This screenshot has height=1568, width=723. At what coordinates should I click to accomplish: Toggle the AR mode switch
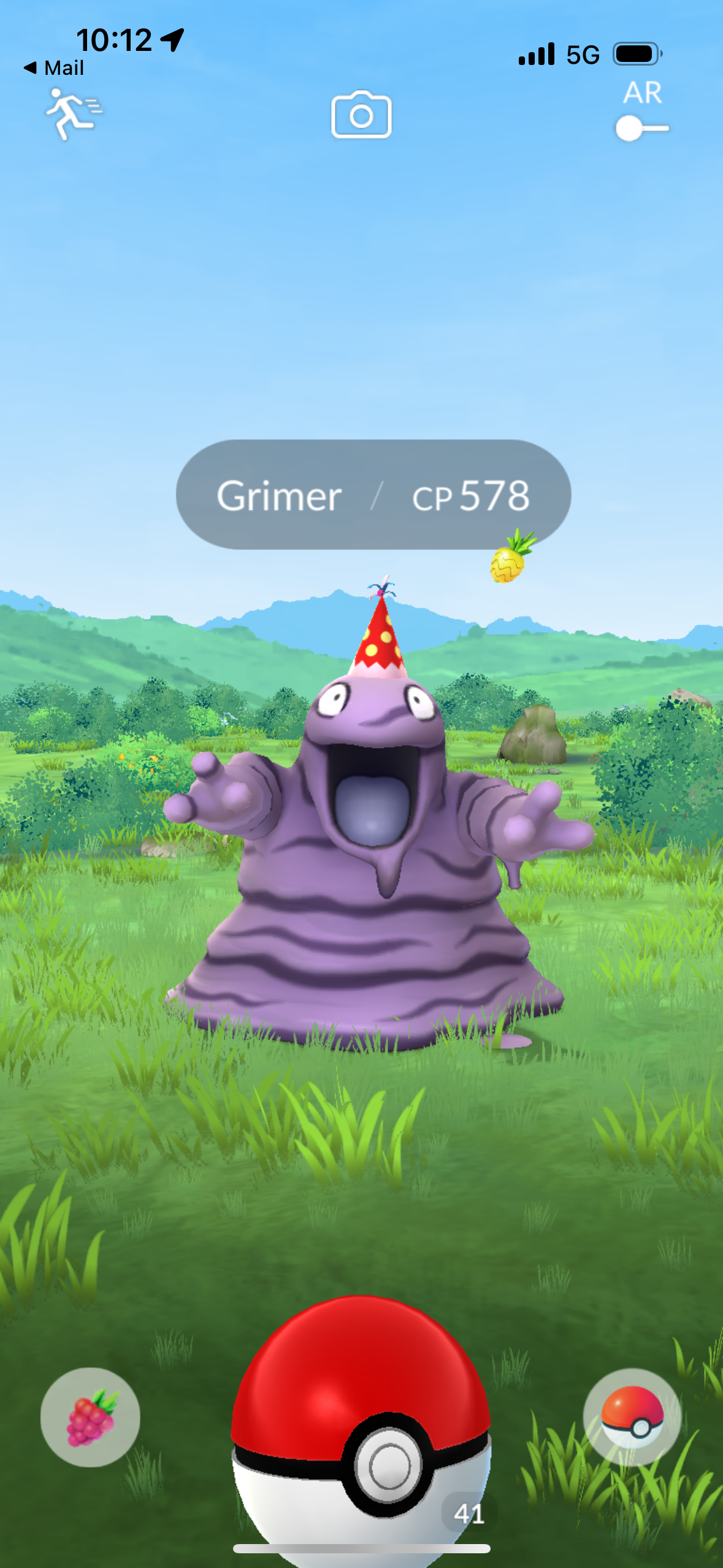point(641,128)
